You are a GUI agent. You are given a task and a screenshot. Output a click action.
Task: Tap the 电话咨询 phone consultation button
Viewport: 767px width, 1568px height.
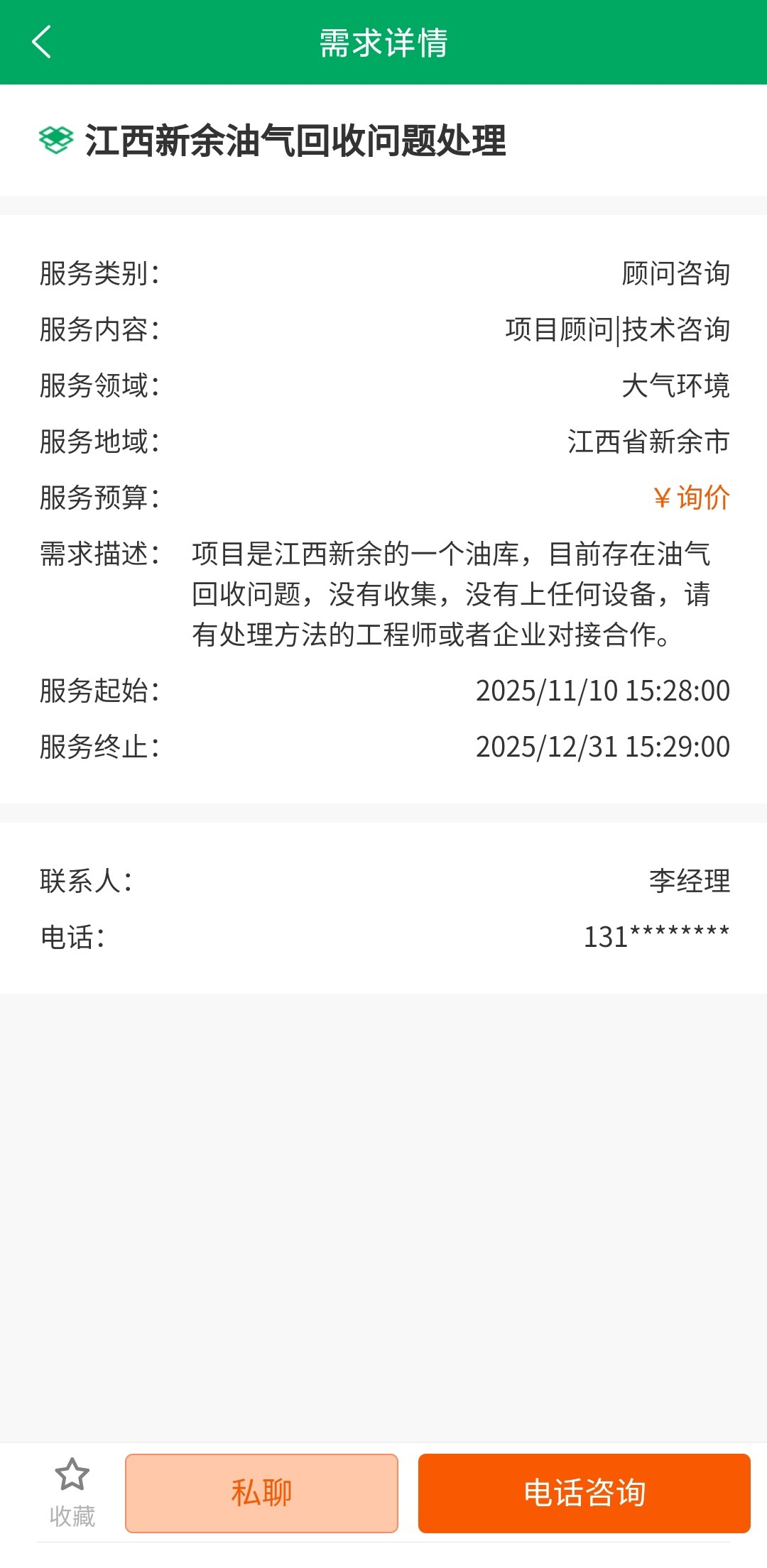pyautogui.click(x=584, y=1493)
